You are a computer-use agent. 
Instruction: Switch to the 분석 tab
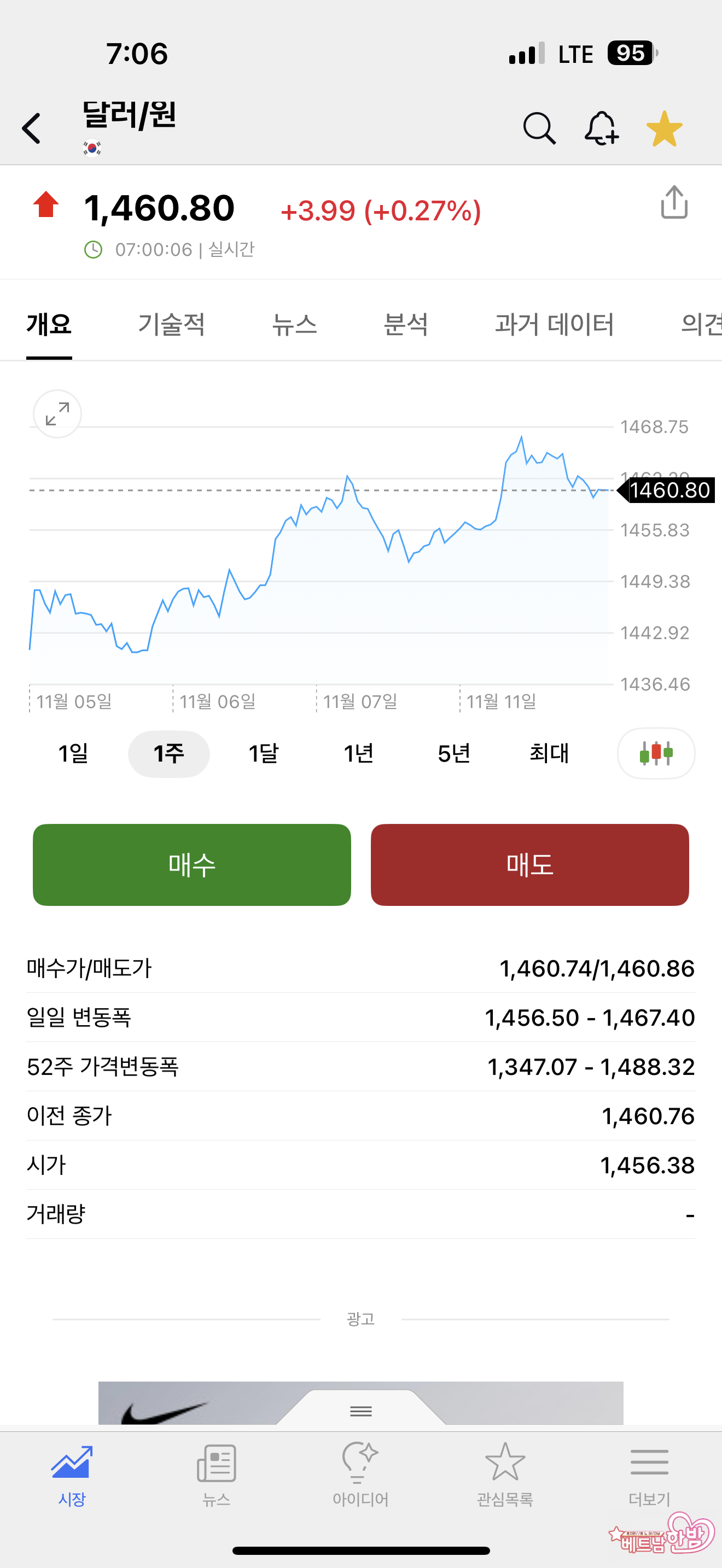[405, 324]
